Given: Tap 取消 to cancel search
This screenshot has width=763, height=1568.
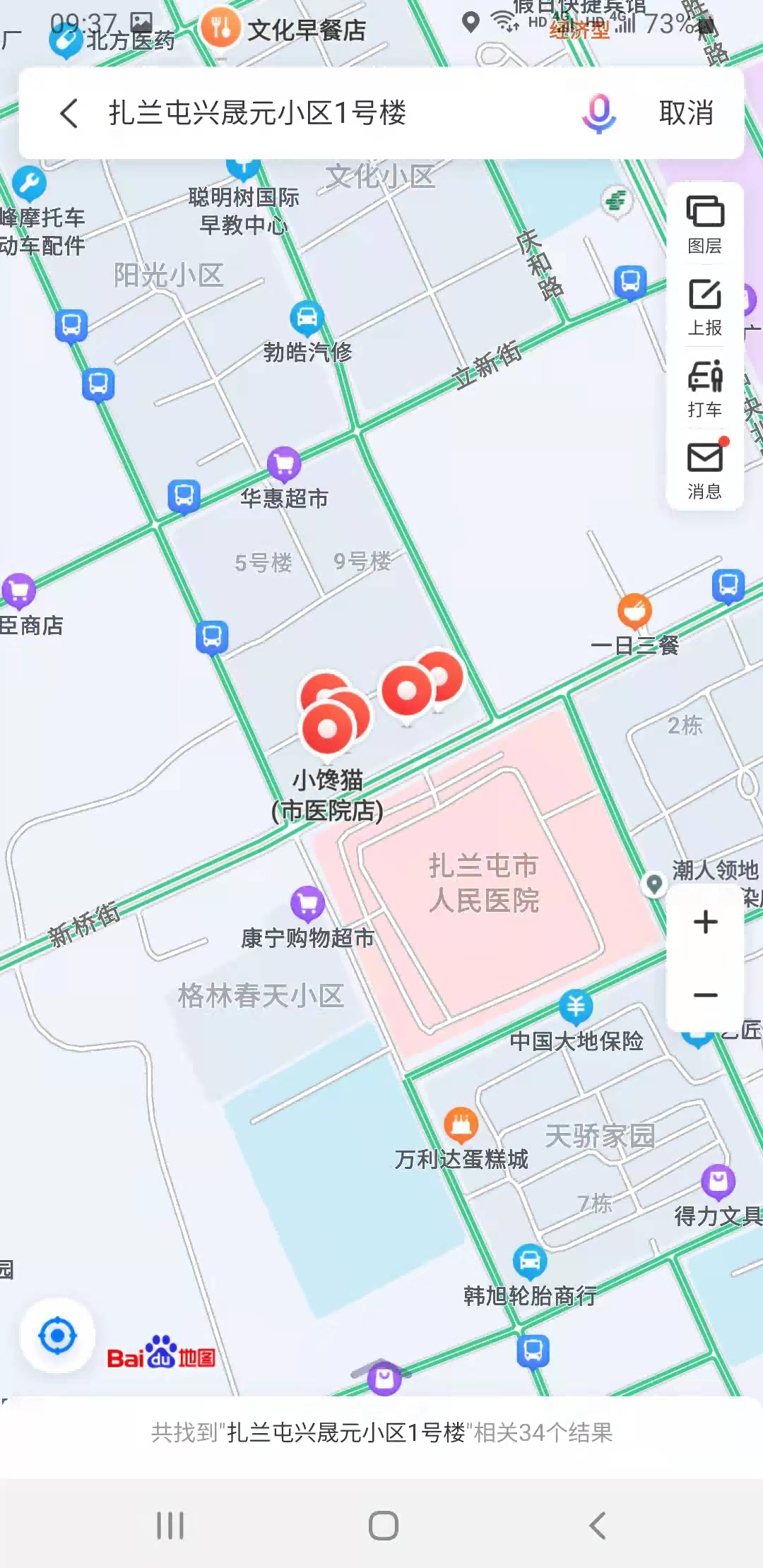Looking at the screenshot, I should 686,113.
